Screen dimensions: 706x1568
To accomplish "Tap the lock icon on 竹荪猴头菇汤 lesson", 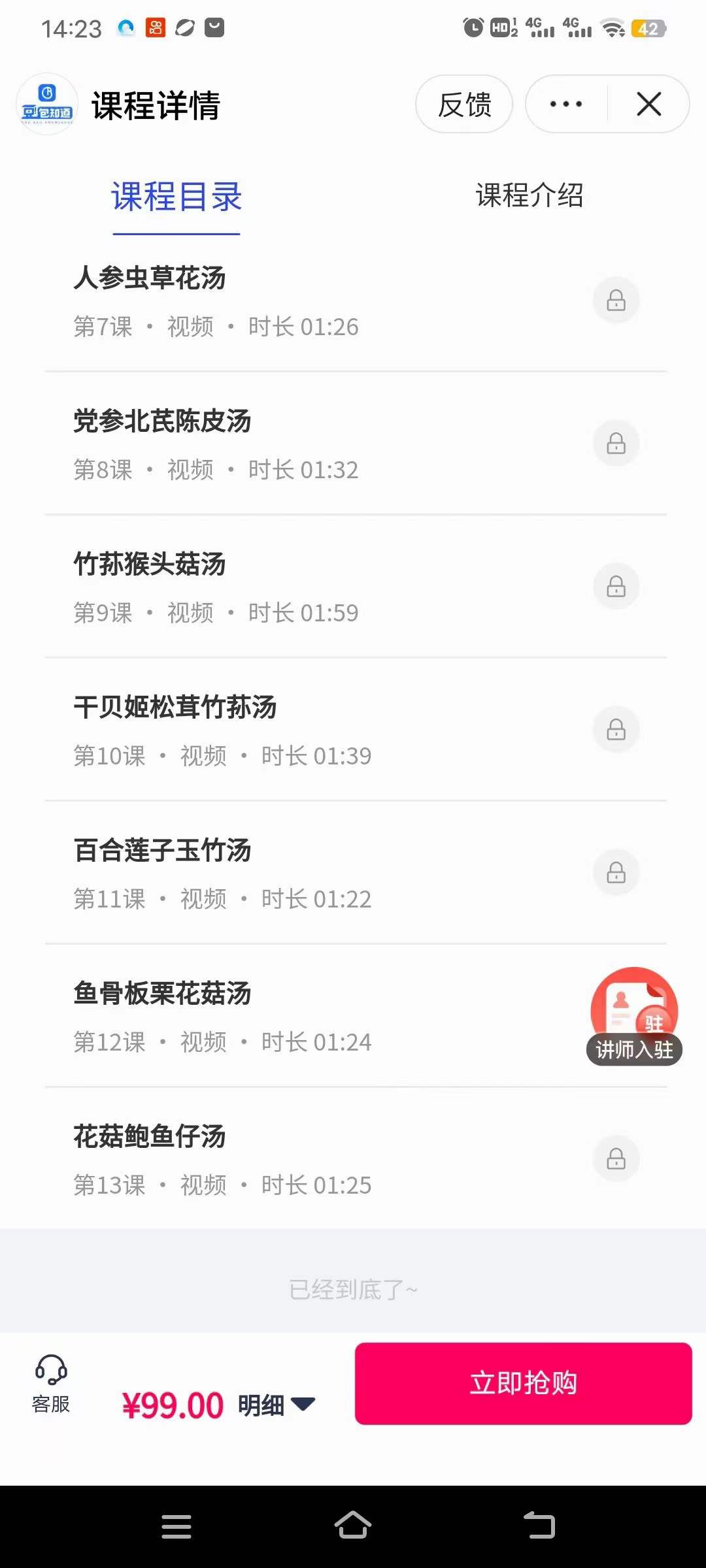I will 615,586.
